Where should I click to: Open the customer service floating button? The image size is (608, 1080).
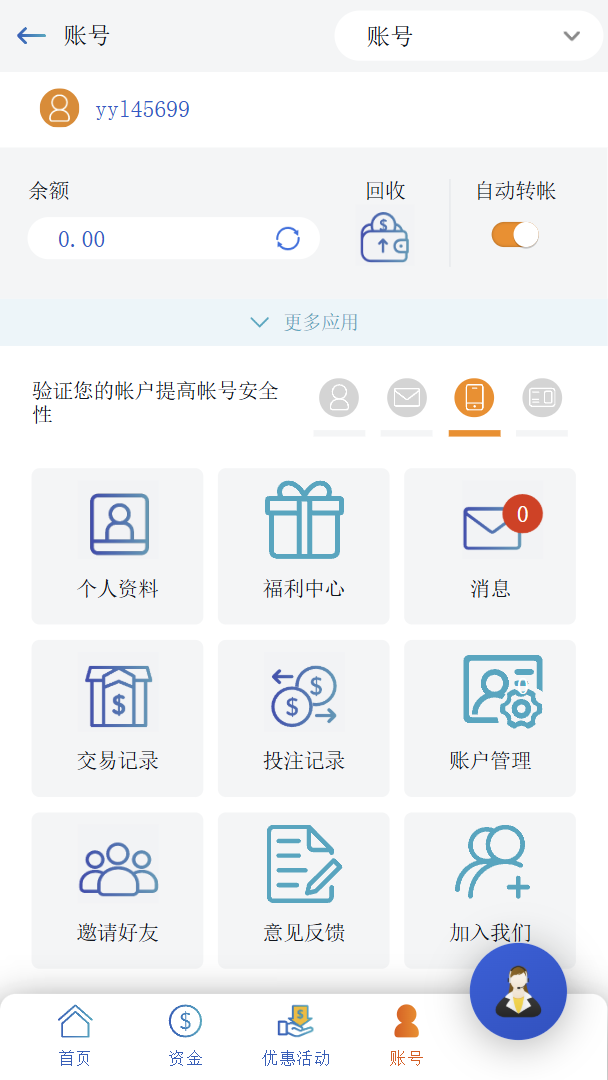pyautogui.click(x=518, y=991)
